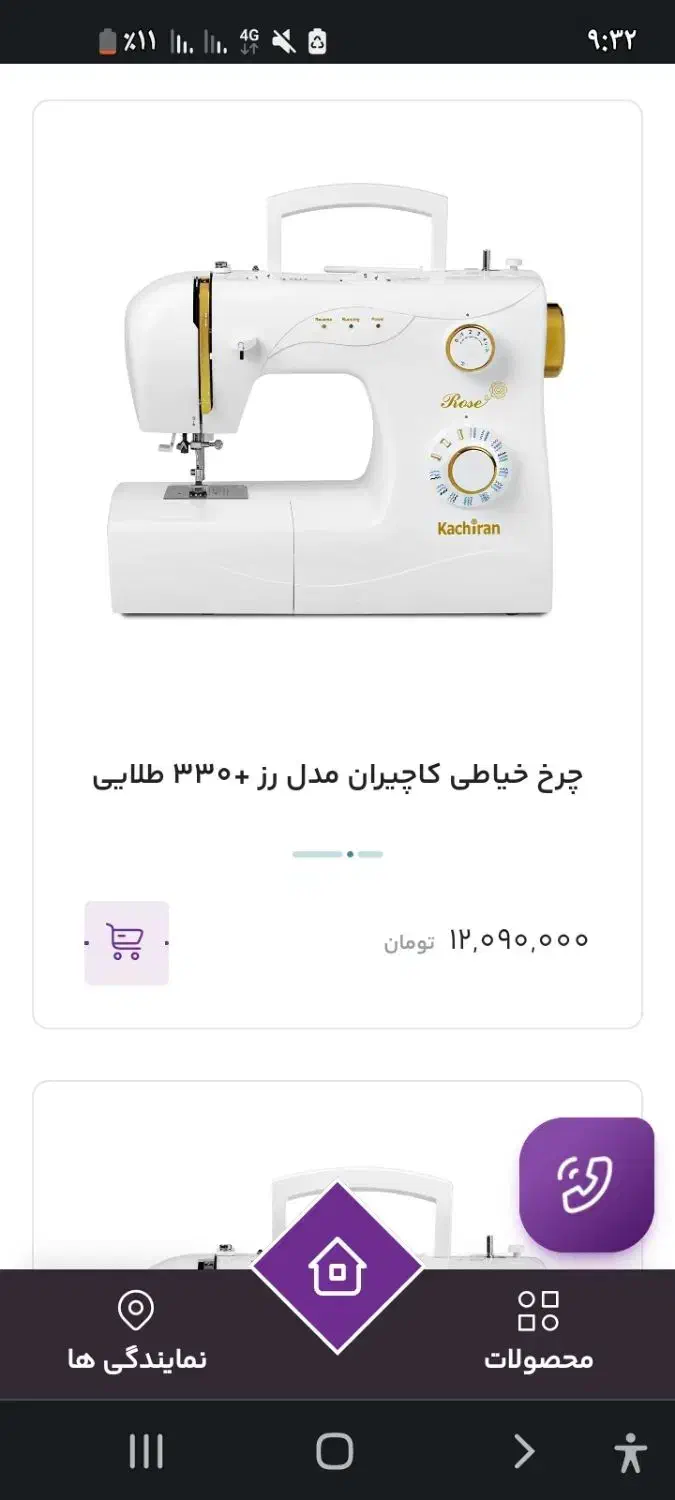The height and width of the screenshot is (1500, 675).
Task: Open recent apps in the system bar
Action: (146, 1451)
